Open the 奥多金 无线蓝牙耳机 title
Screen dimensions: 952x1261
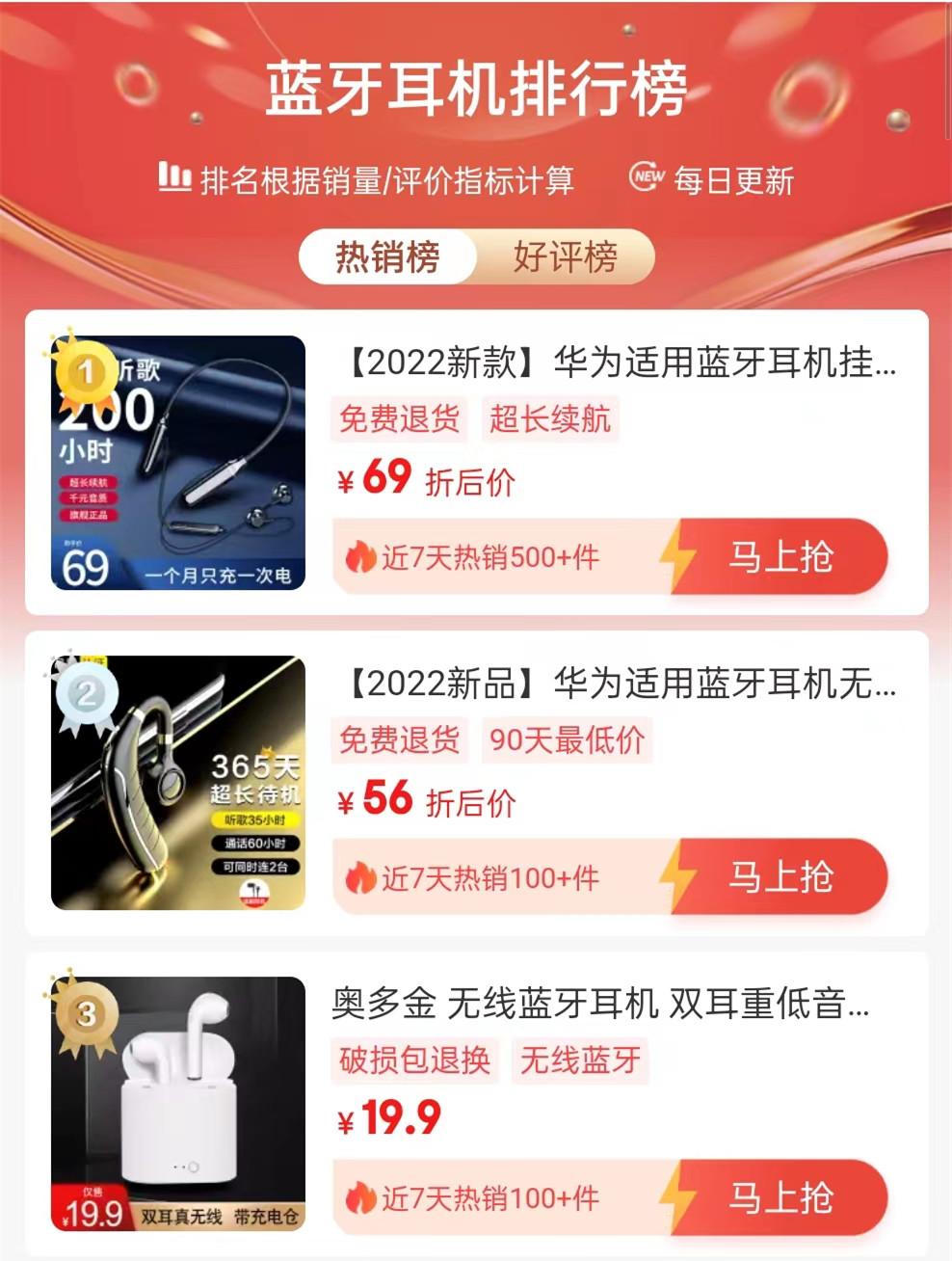tap(601, 1004)
